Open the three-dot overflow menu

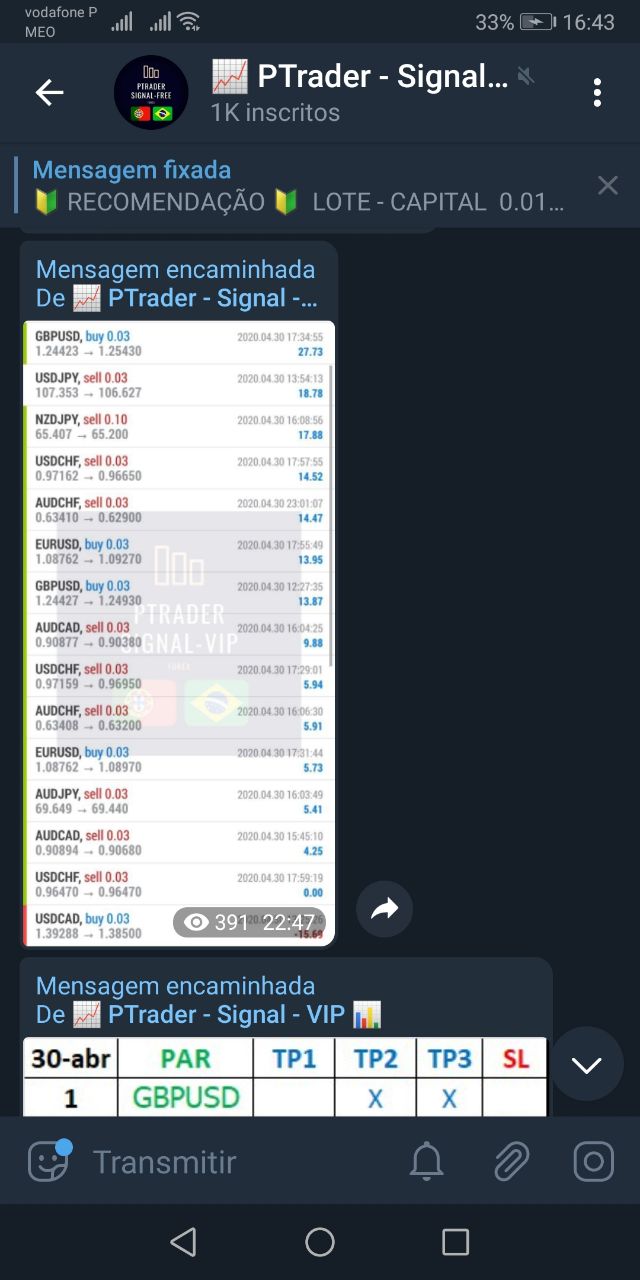click(597, 93)
